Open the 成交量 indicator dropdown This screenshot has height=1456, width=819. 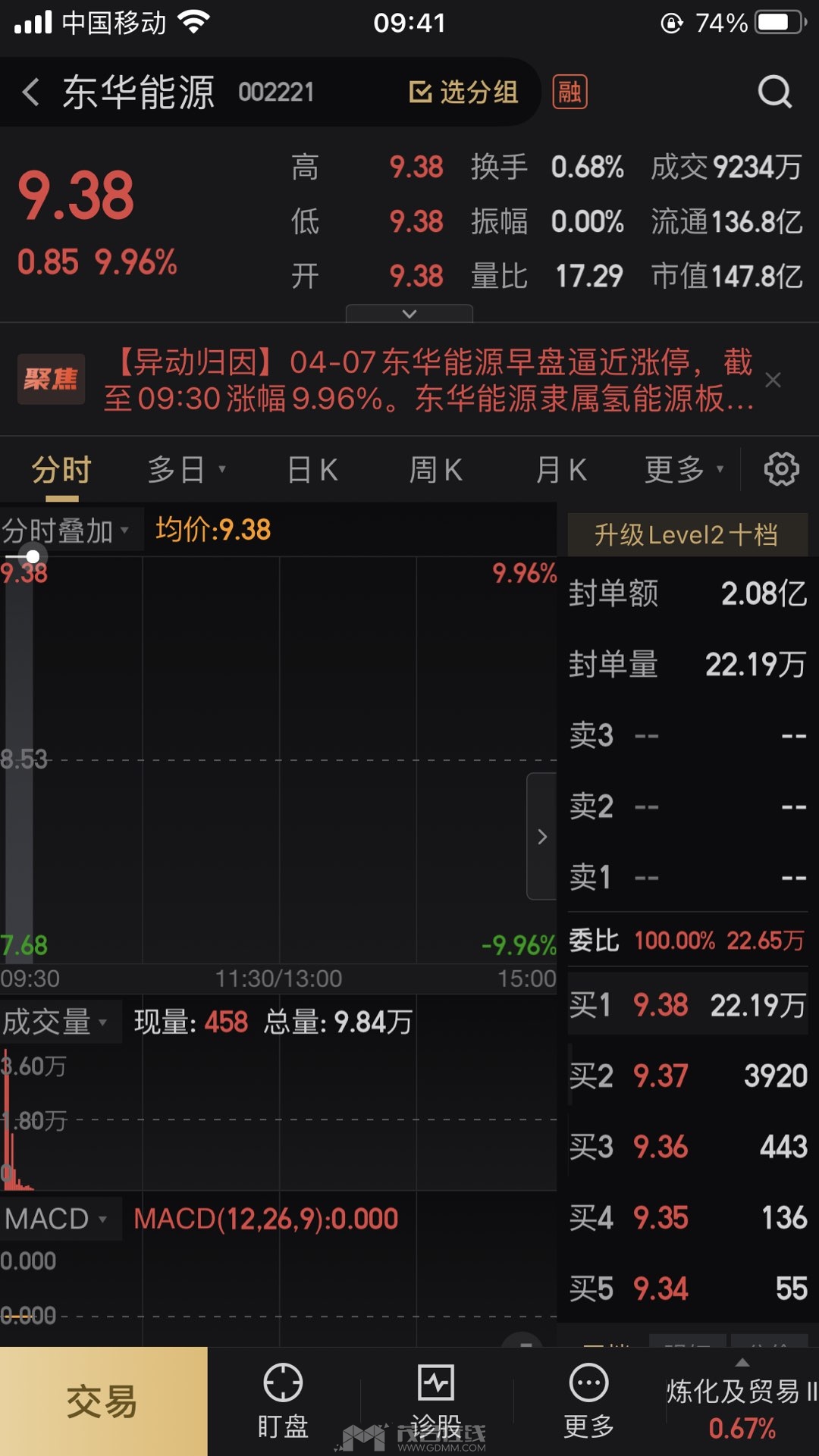pyautogui.click(x=55, y=1022)
